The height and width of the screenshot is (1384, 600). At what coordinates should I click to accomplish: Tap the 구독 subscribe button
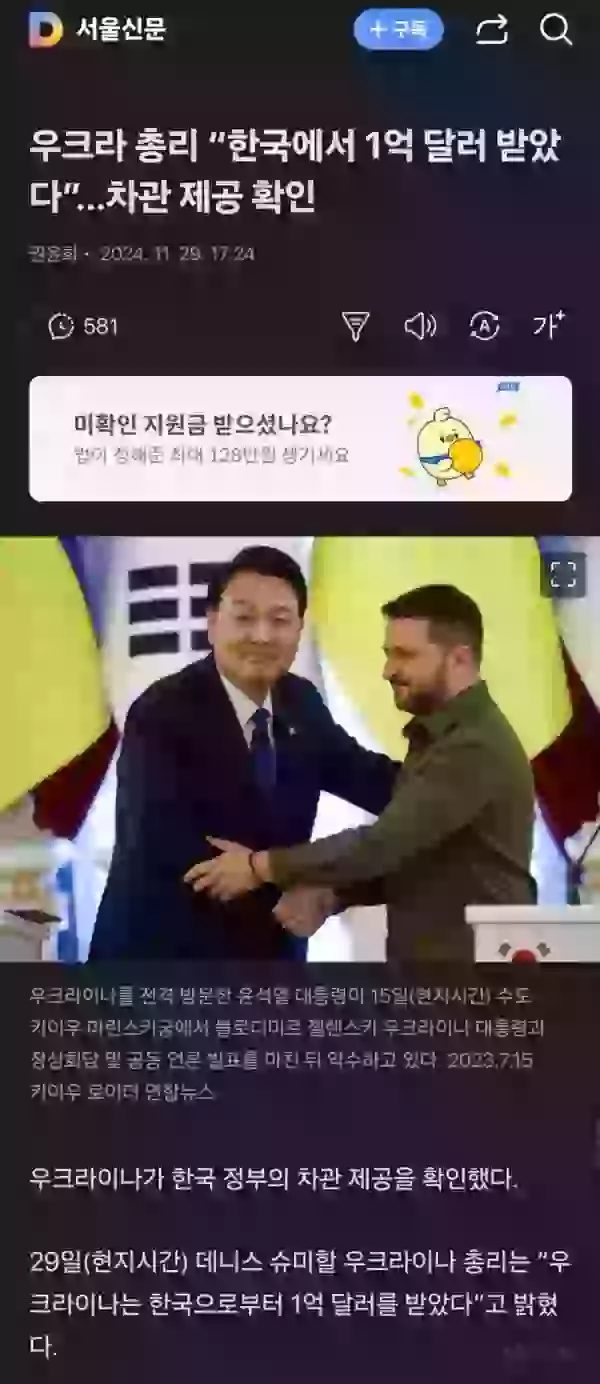[398, 29]
